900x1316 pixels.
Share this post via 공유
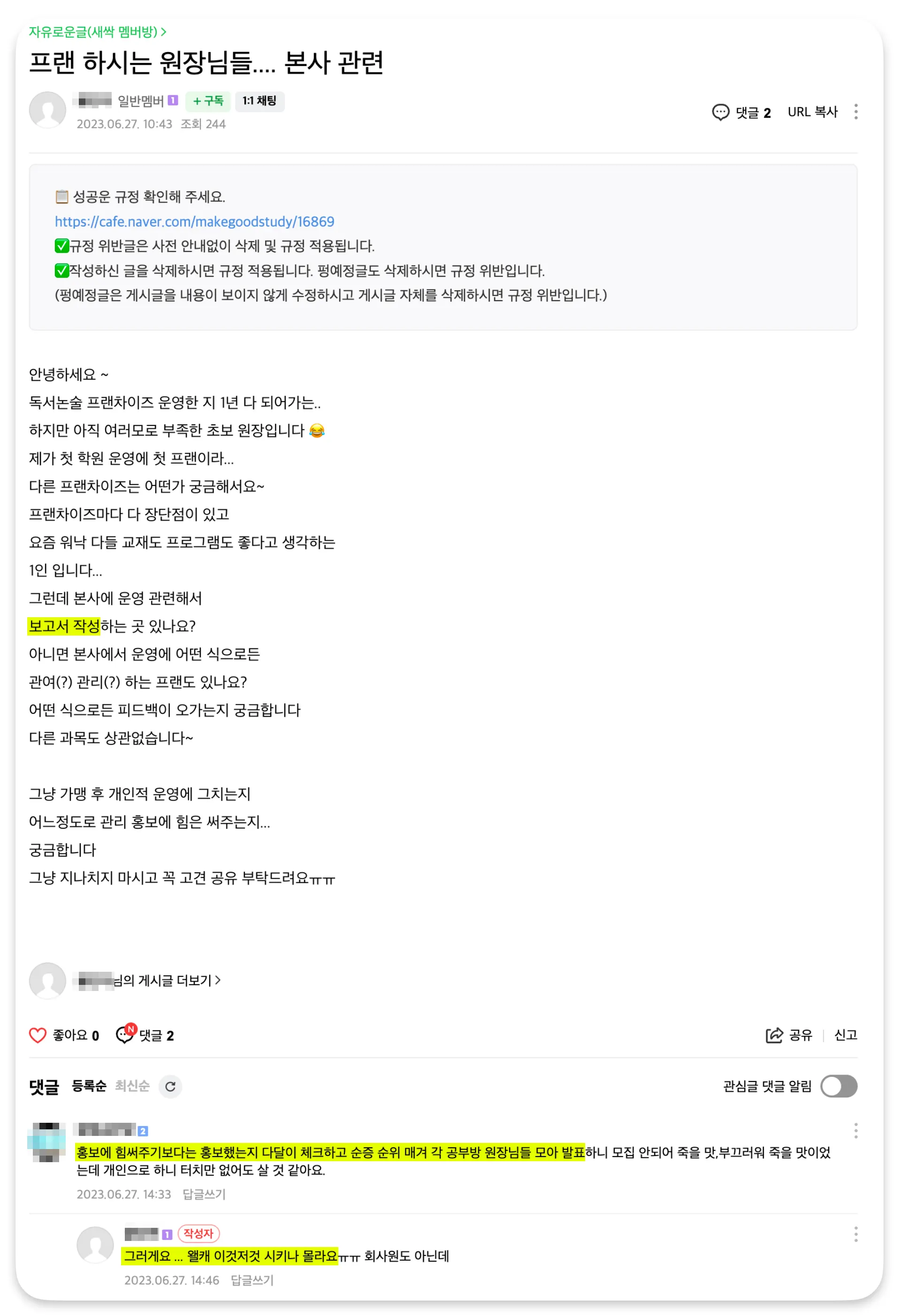(x=789, y=1036)
